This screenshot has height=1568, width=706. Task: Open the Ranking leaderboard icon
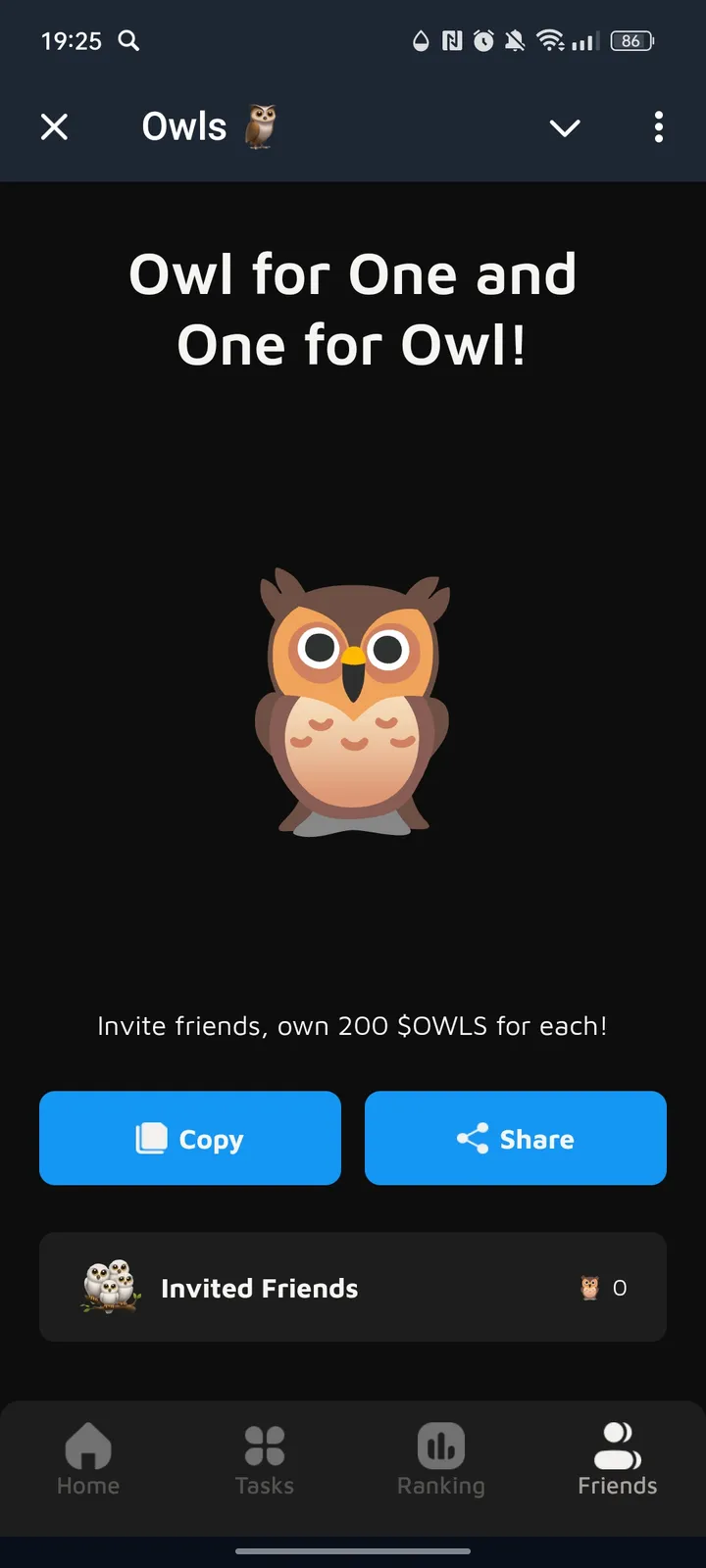tap(440, 1445)
